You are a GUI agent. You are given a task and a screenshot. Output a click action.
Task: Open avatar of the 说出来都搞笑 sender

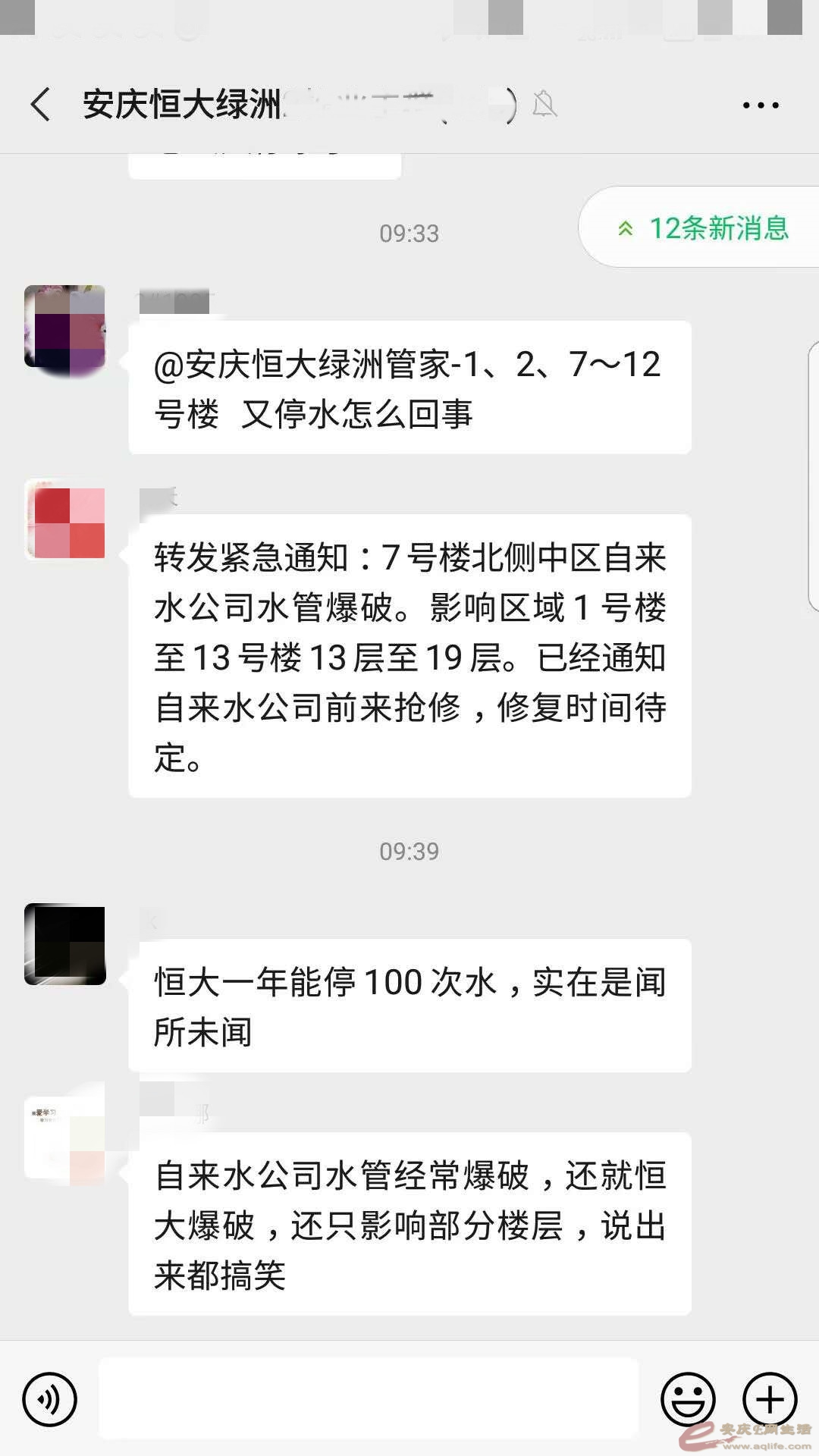pos(65,1137)
